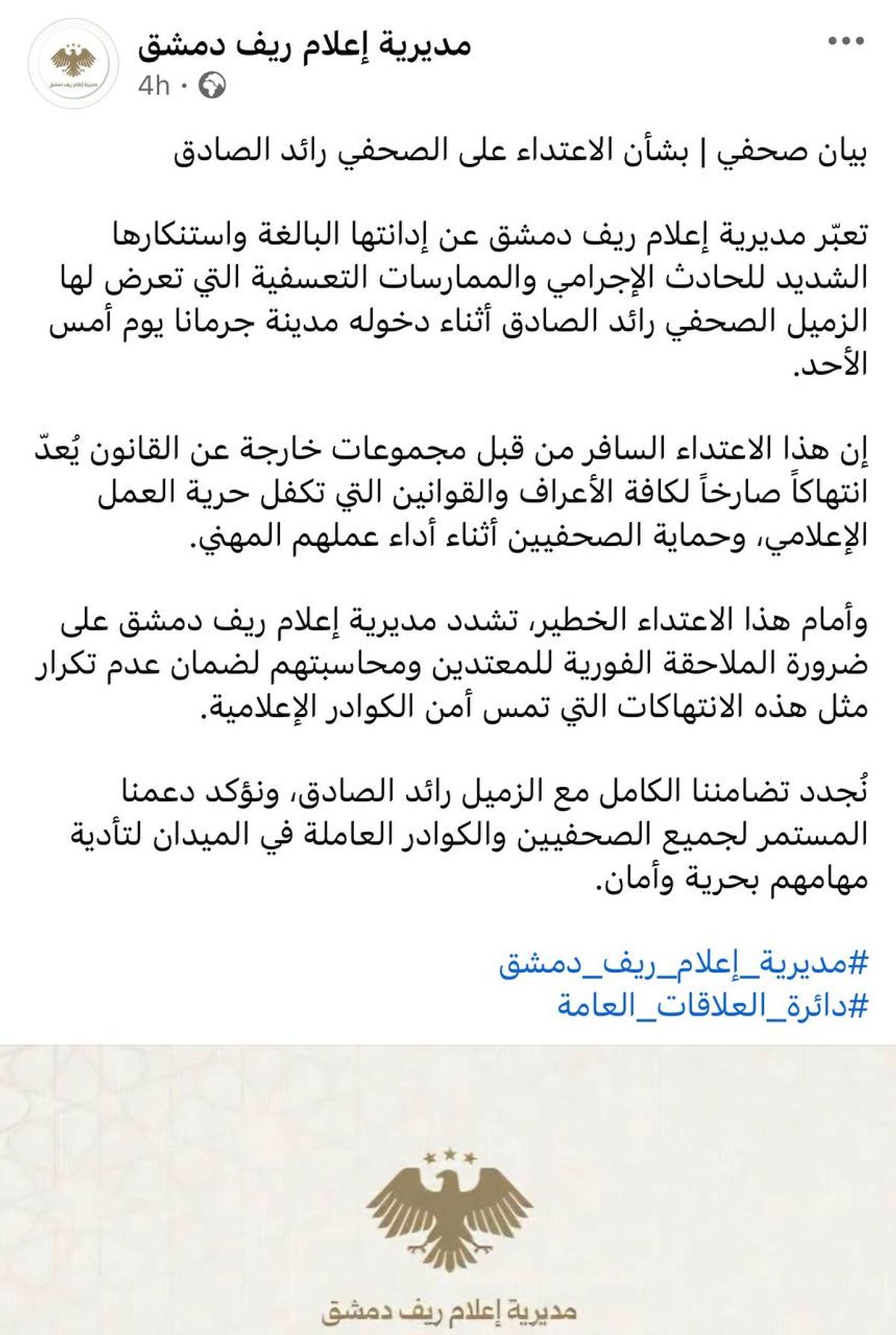
Task: Tap the 4h post timestamp
Action: tap(154, 87)
